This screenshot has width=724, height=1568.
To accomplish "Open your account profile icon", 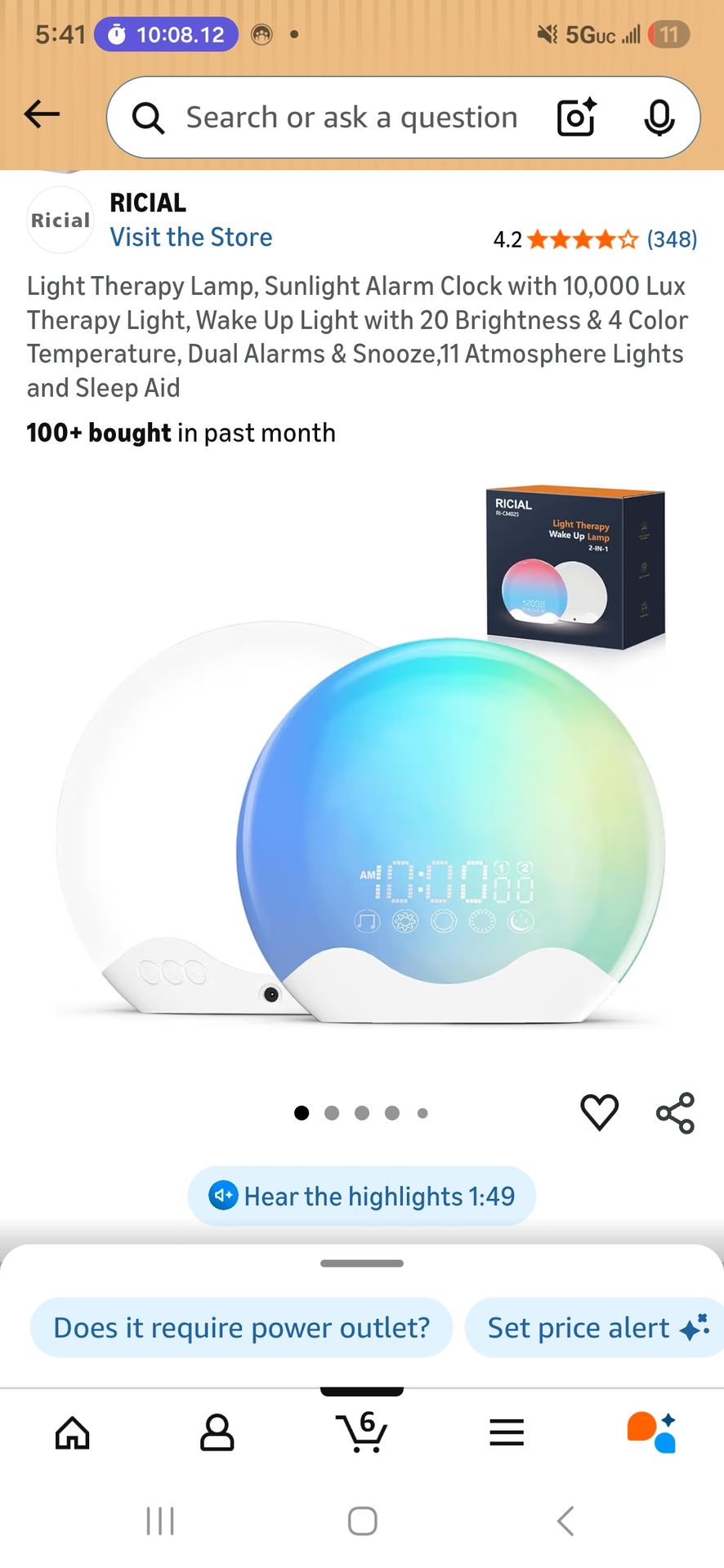I will pos(217,1432).
